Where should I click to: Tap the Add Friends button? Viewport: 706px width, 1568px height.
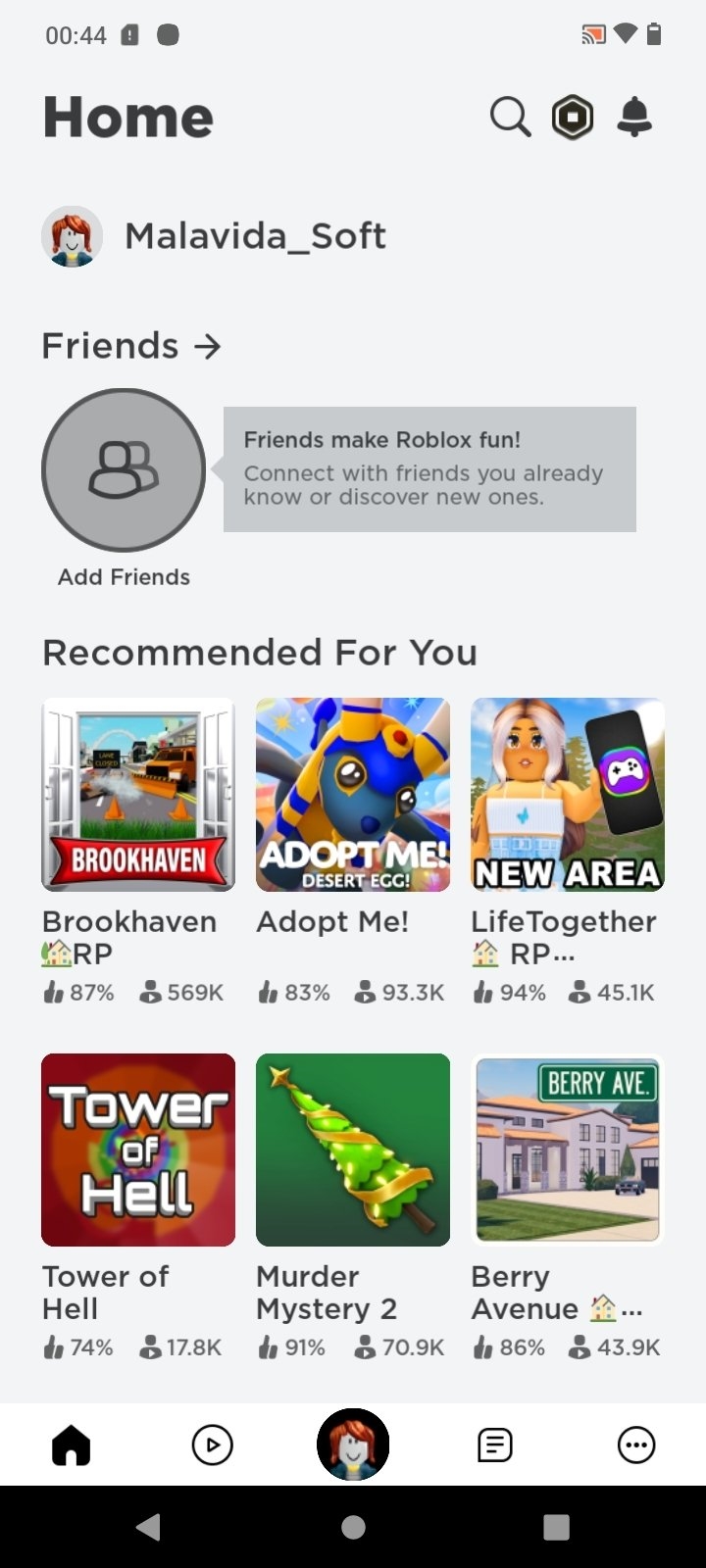(x=124, y=470)
